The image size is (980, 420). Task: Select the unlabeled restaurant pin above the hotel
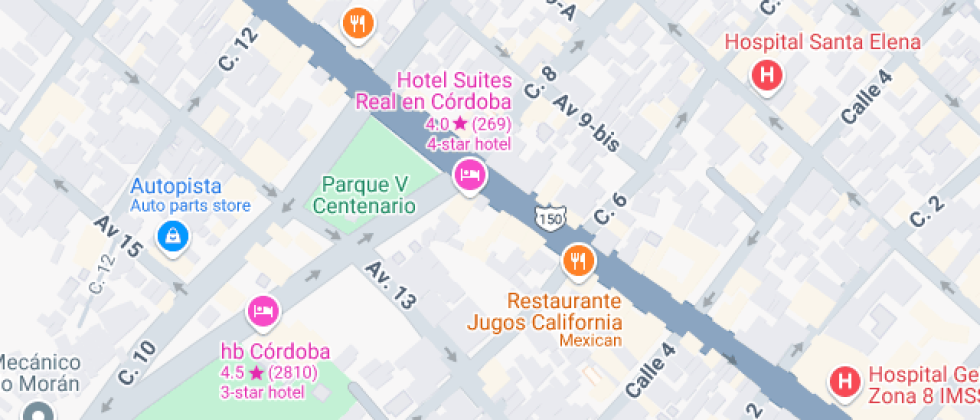(x=357, y=22)
